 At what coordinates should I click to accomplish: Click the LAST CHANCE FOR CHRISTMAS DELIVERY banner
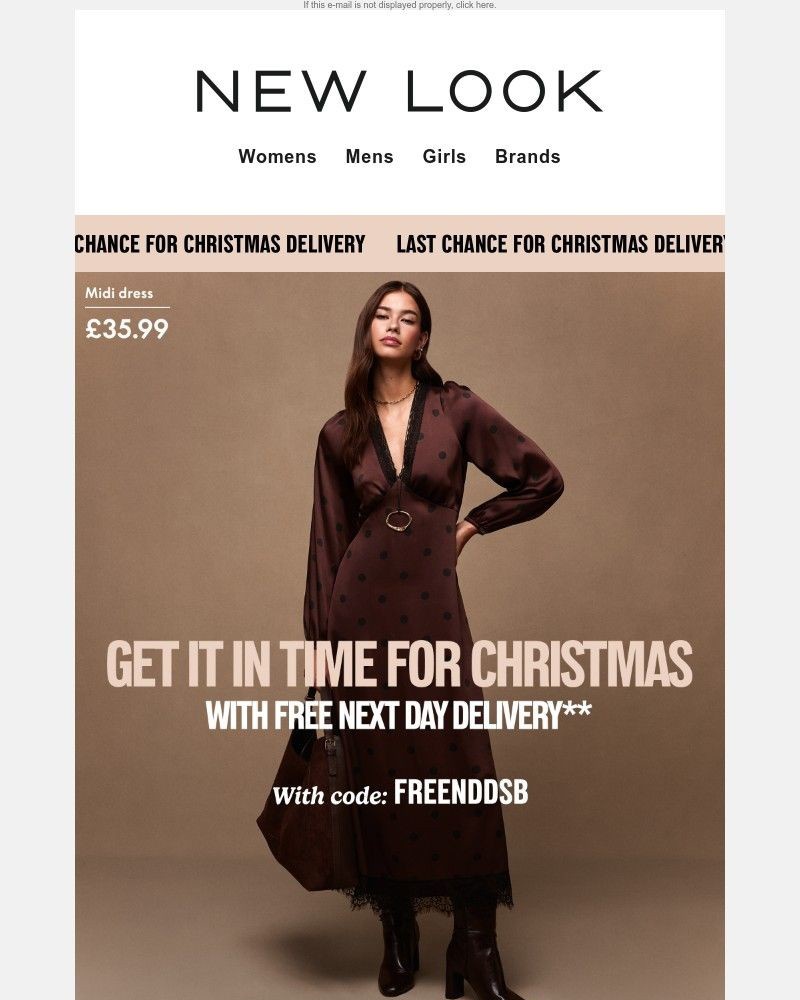[x=218, y=244]
